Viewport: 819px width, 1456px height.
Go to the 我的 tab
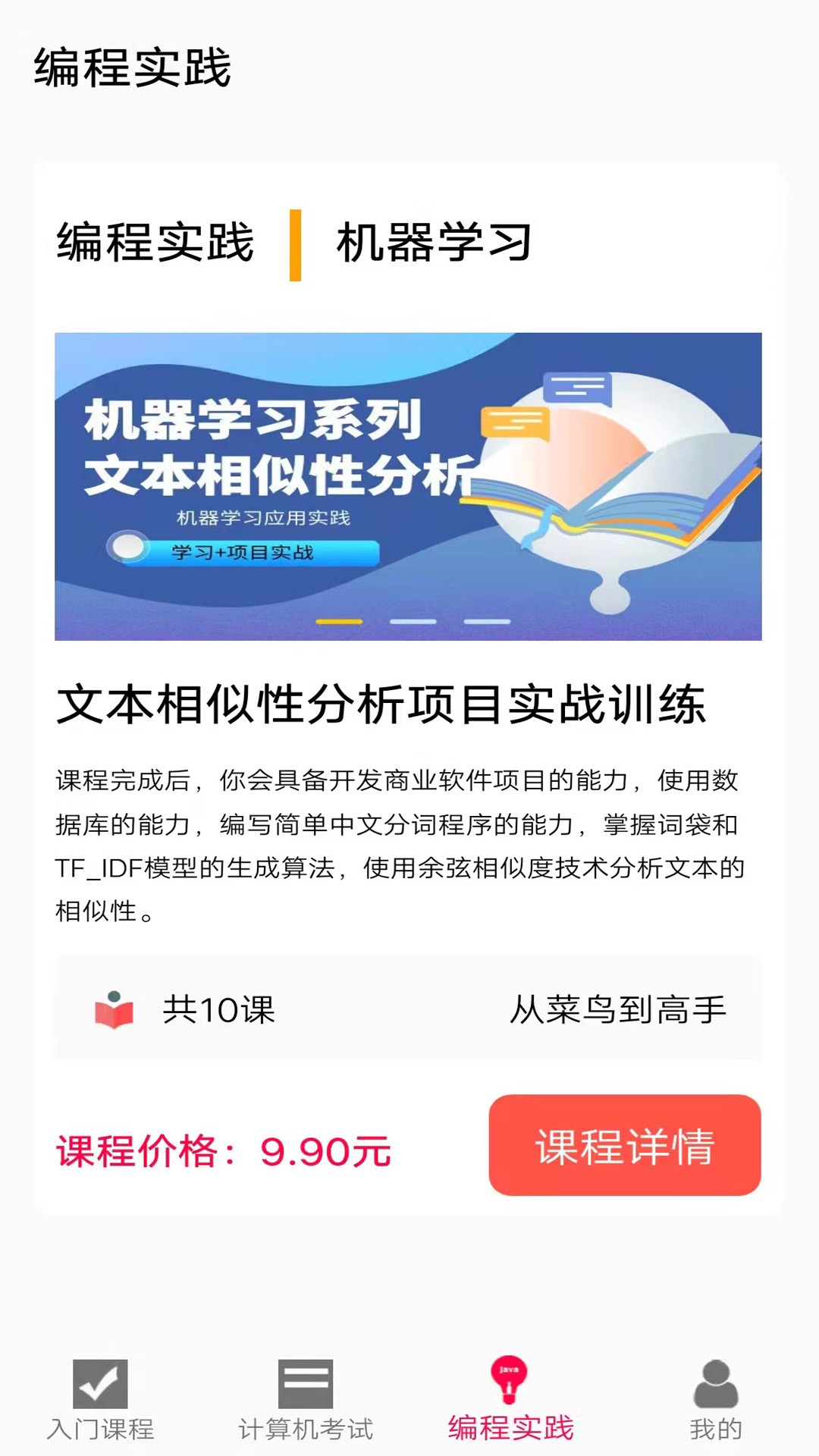(x=715, y=1401)
